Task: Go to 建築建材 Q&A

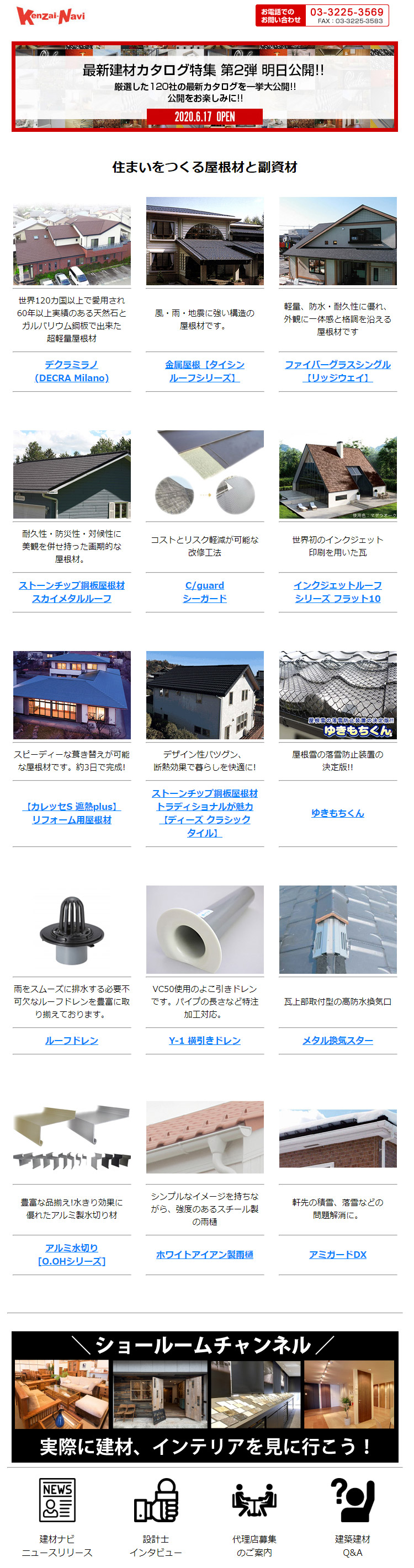Action: click(353, 1516)
